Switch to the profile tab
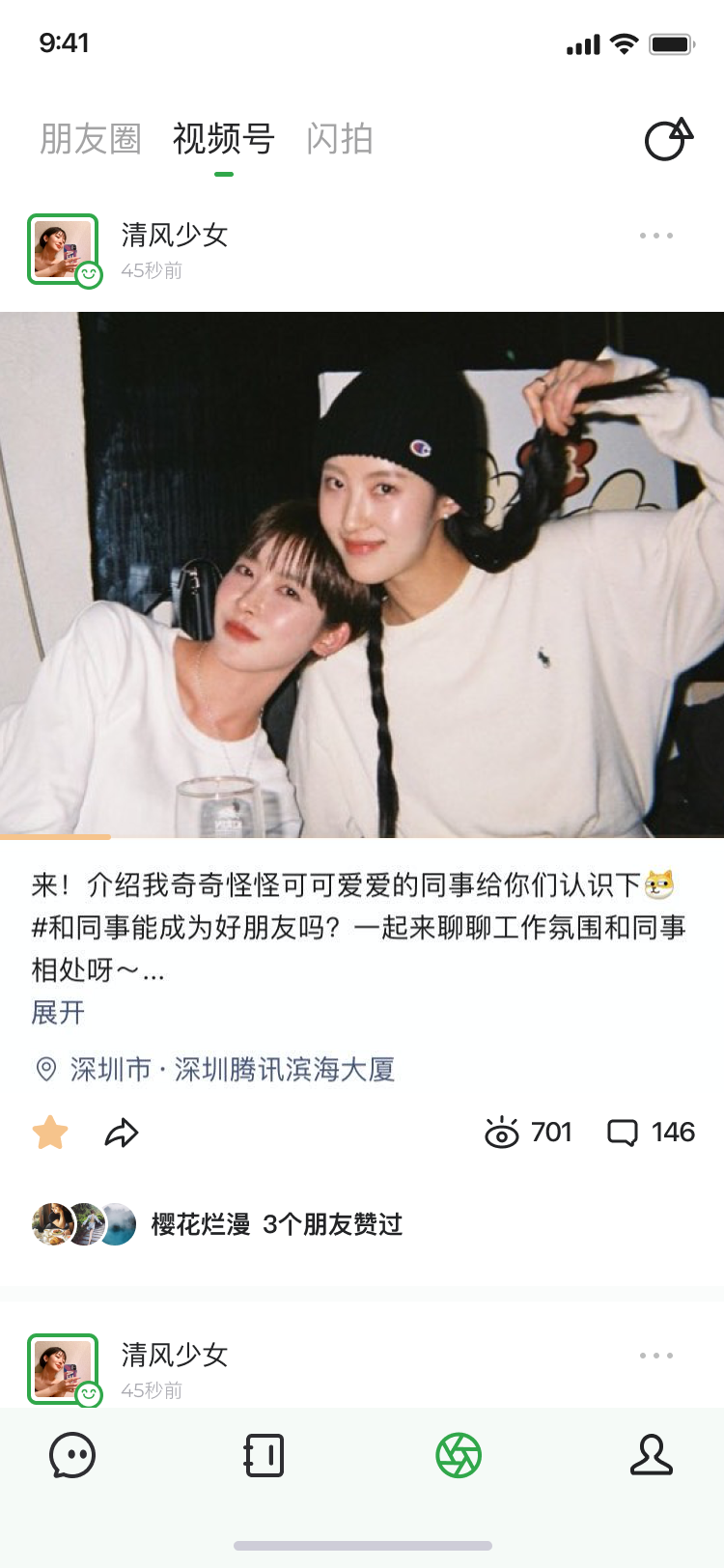The height and width of the screenshot is (1568, 724). 651,1455
